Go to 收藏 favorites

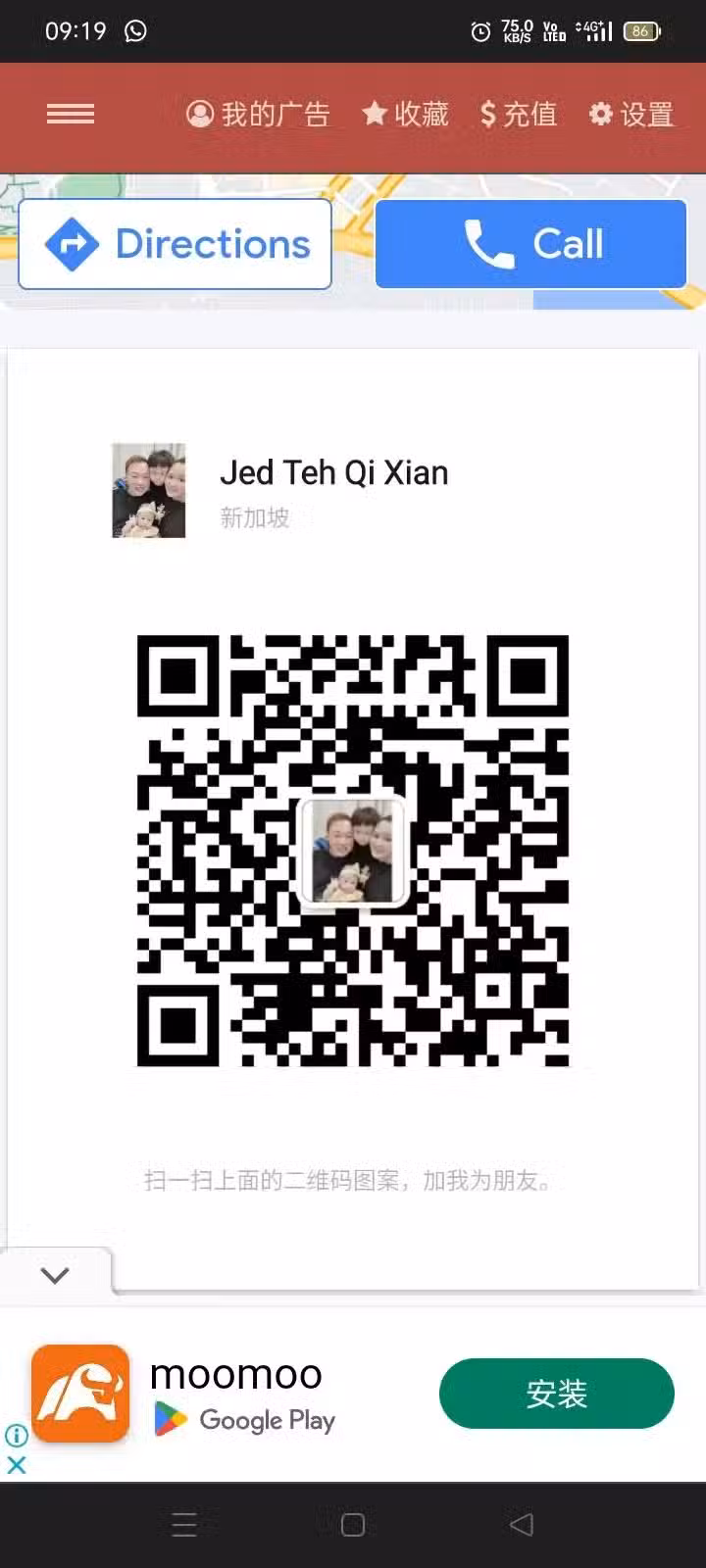(405, 115)
